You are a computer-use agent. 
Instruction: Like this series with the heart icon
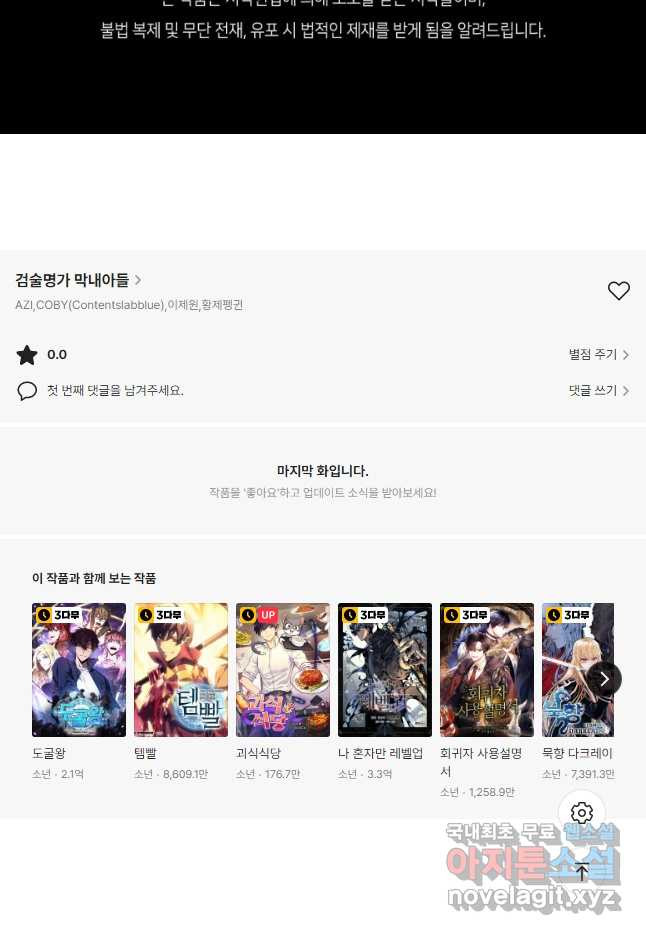click(x=619, y=290)
